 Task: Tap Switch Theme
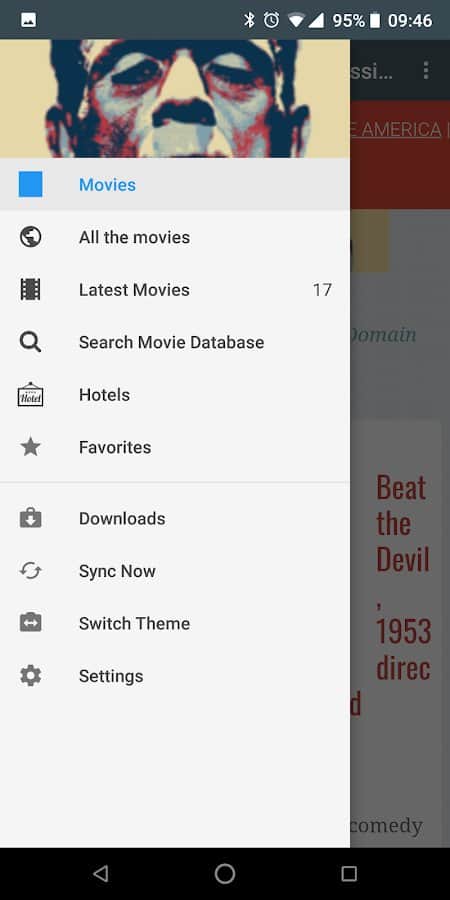click(x=174, y=623)
